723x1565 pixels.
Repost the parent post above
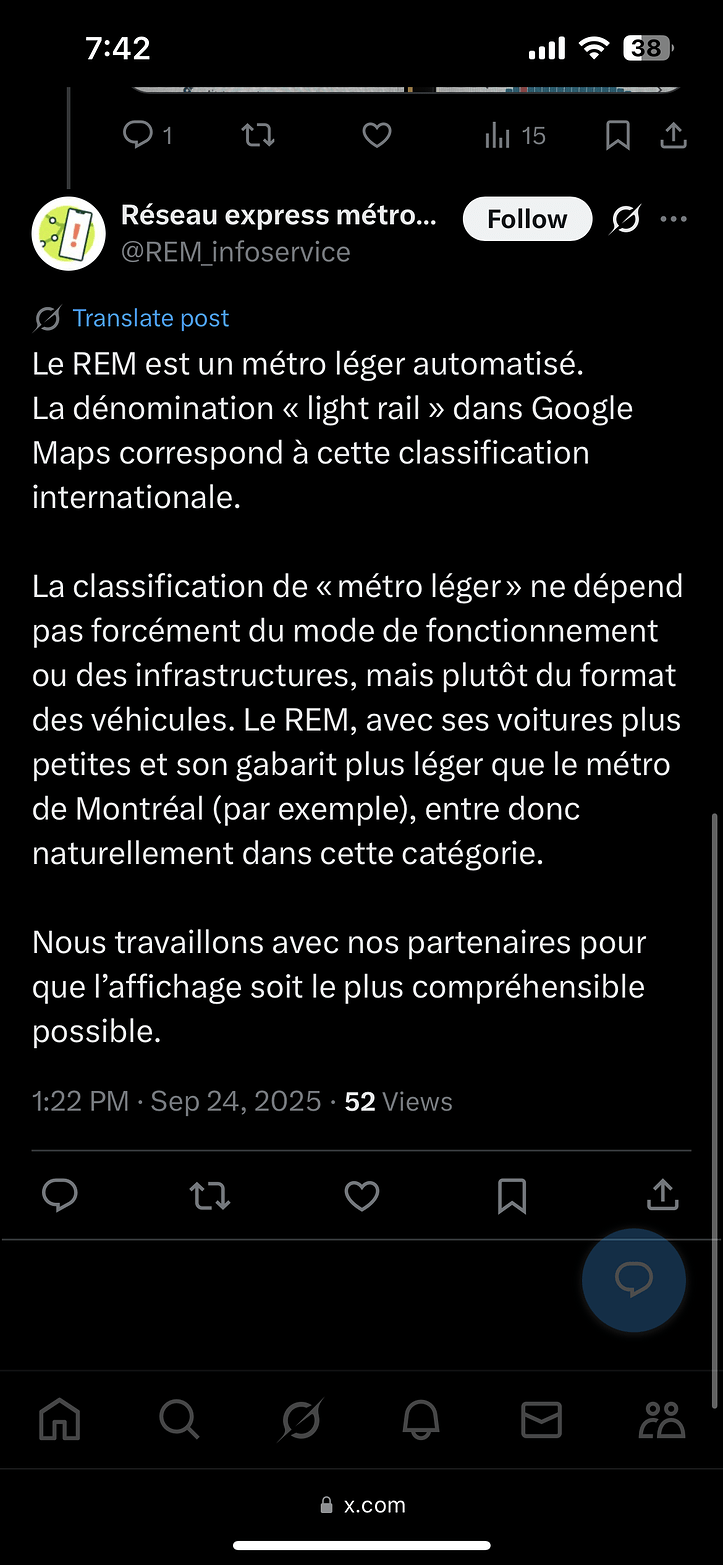click(x=258, y=135)
